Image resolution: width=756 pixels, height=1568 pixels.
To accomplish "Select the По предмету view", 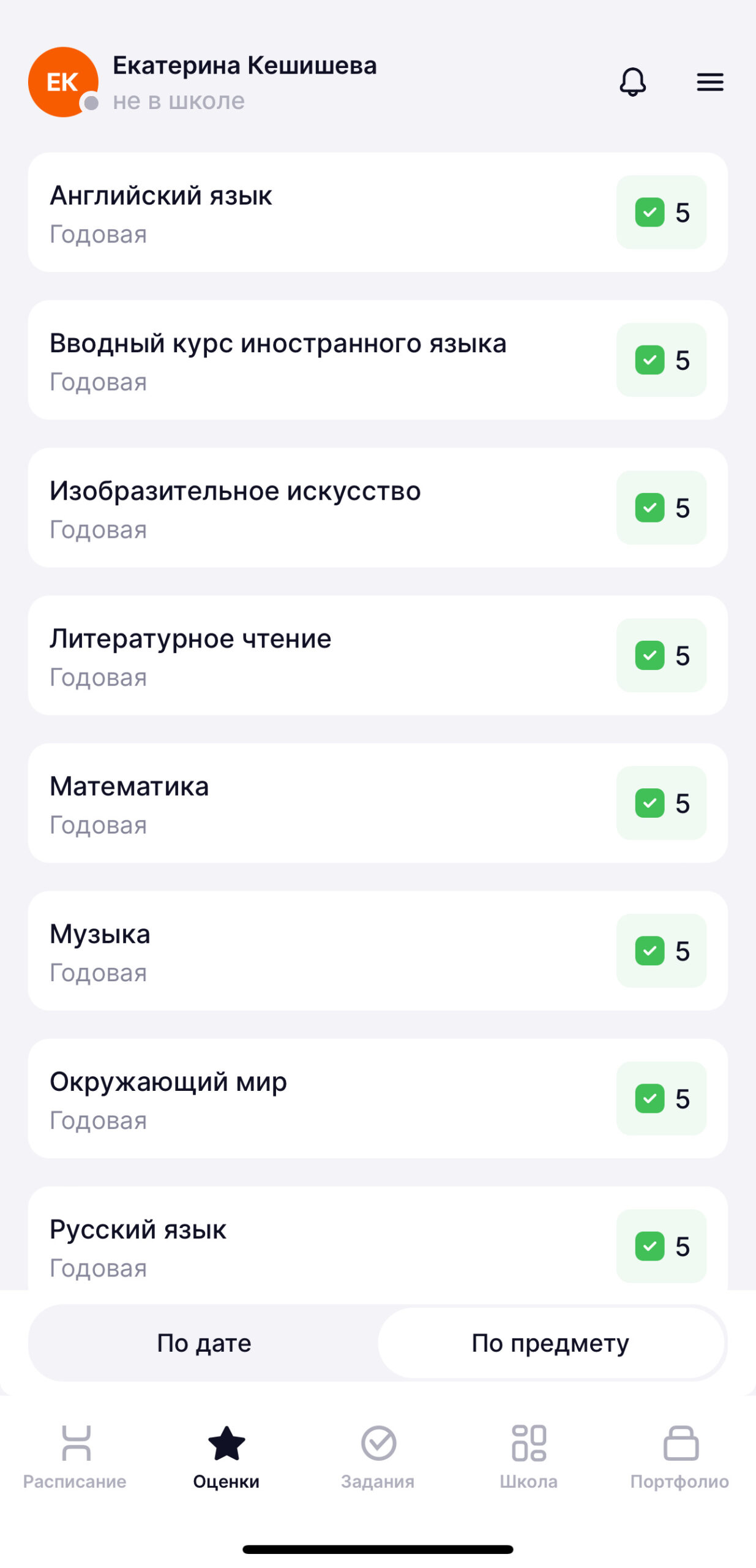I will [551, 1343].
